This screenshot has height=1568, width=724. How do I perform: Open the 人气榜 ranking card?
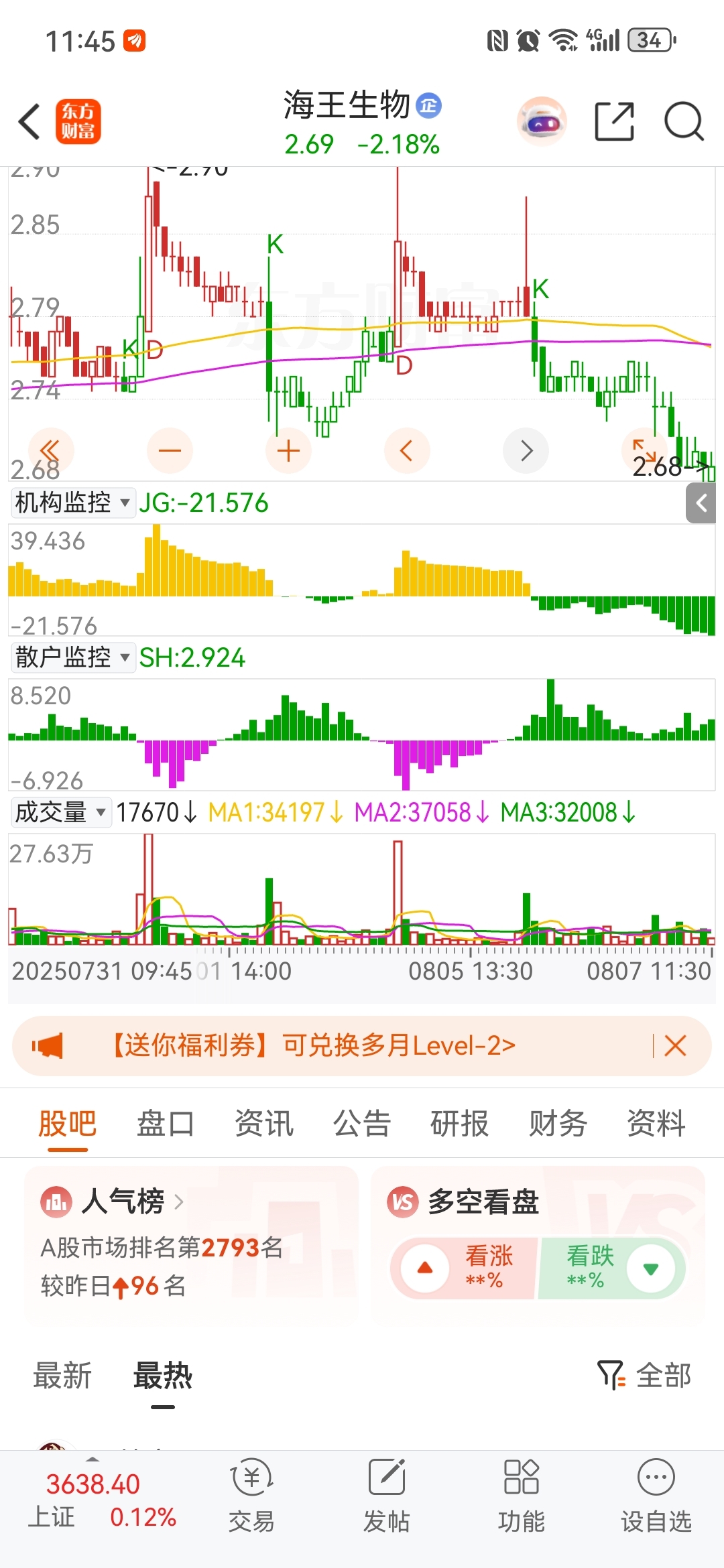coord(192,1244)
